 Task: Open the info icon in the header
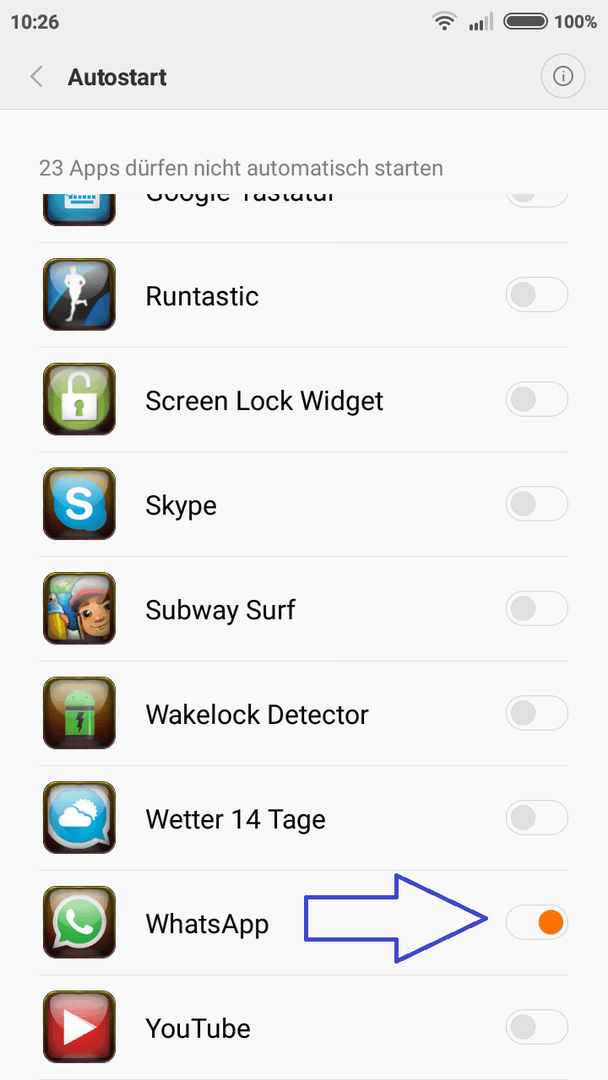coord(563,76)
